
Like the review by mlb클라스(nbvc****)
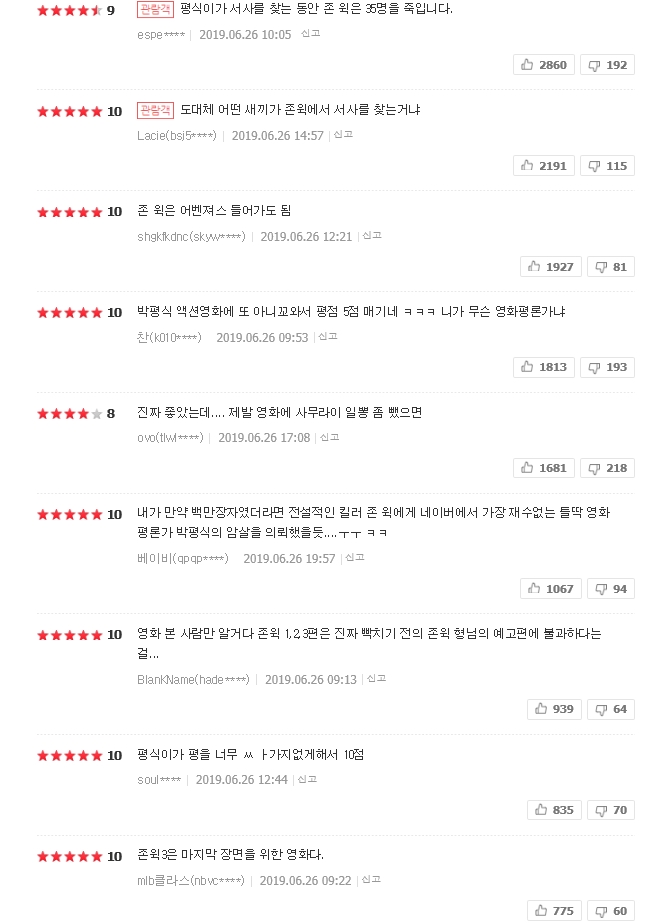[x=554, y=911]
